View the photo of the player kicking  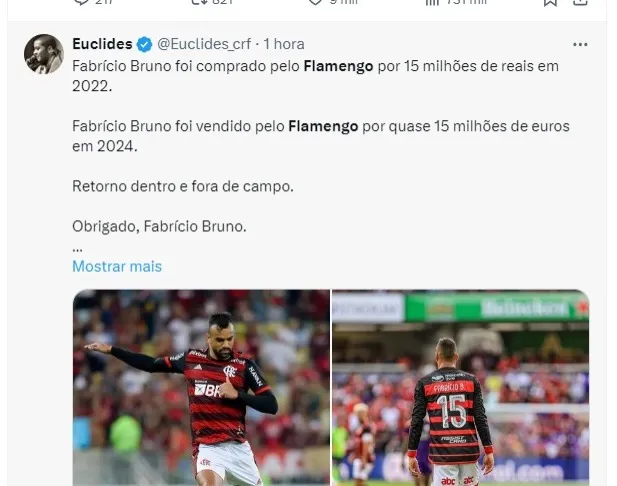pos(201,387)
